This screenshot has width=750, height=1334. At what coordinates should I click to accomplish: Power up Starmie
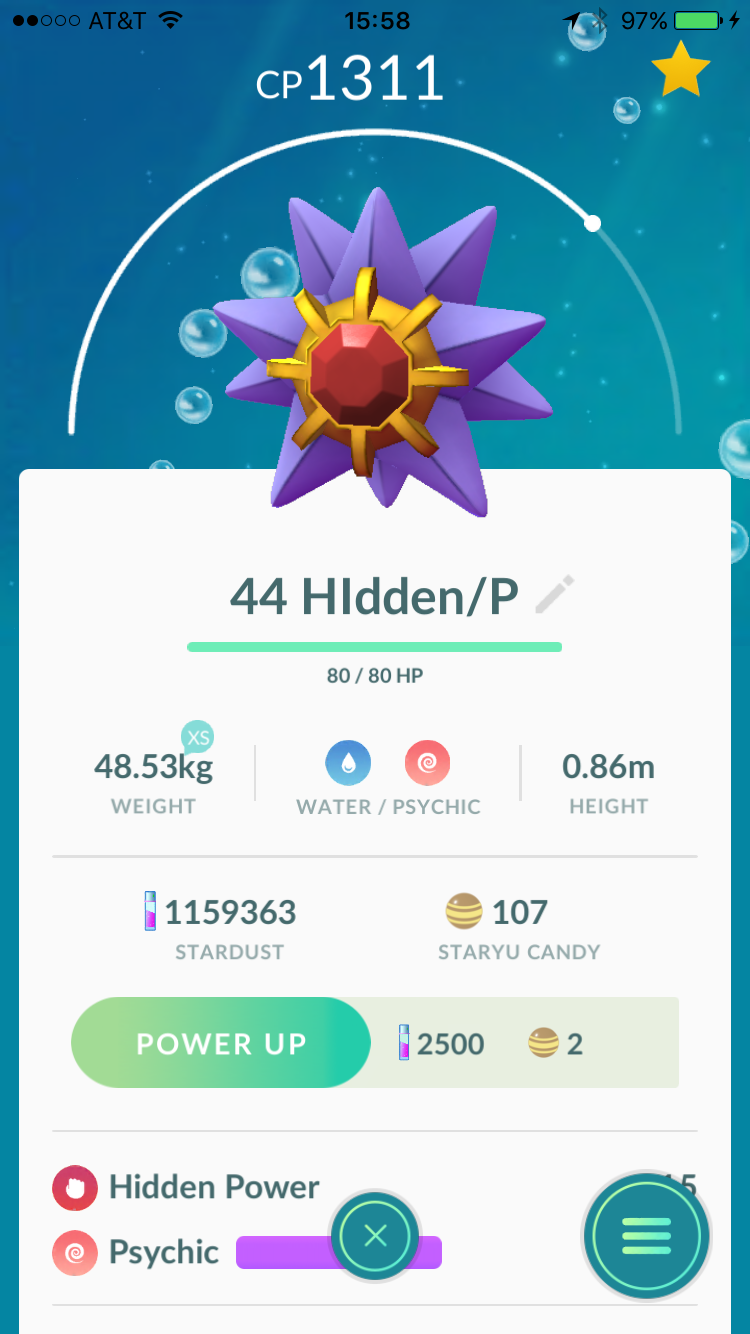pos(221,1043)
